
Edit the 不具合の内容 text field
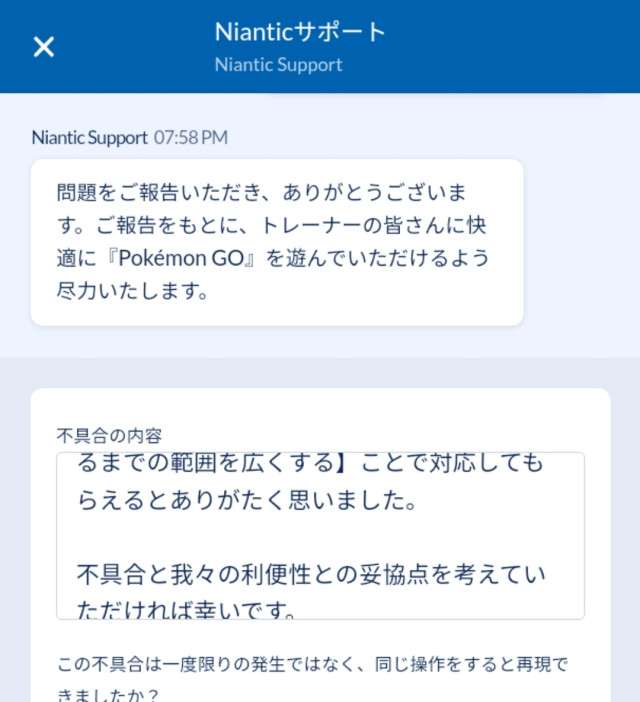320,535
